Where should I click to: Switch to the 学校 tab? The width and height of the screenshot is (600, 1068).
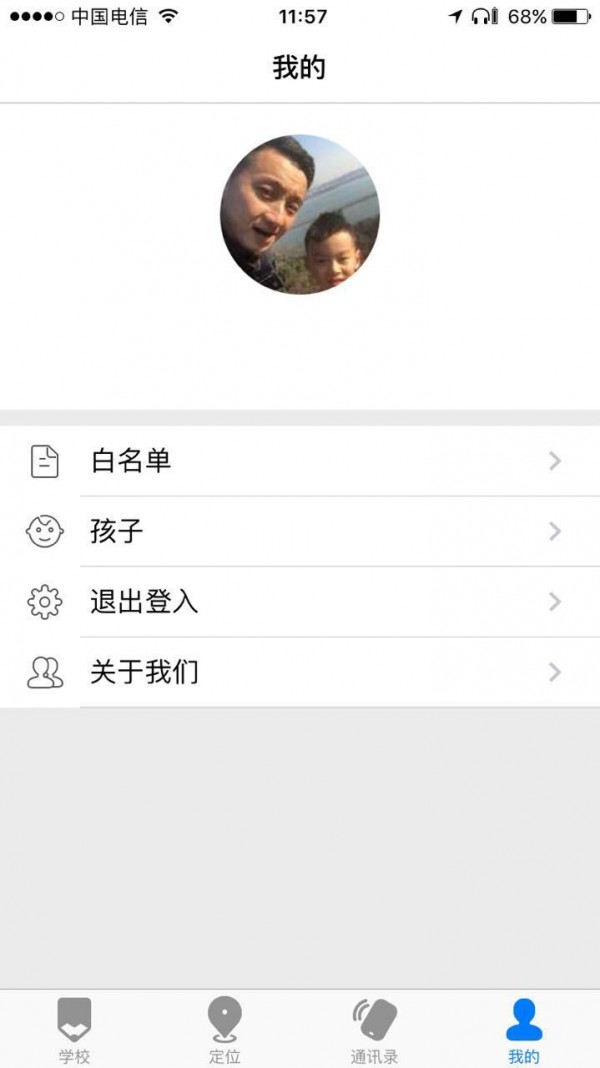pyautogui.click(x=75, y=1030)
